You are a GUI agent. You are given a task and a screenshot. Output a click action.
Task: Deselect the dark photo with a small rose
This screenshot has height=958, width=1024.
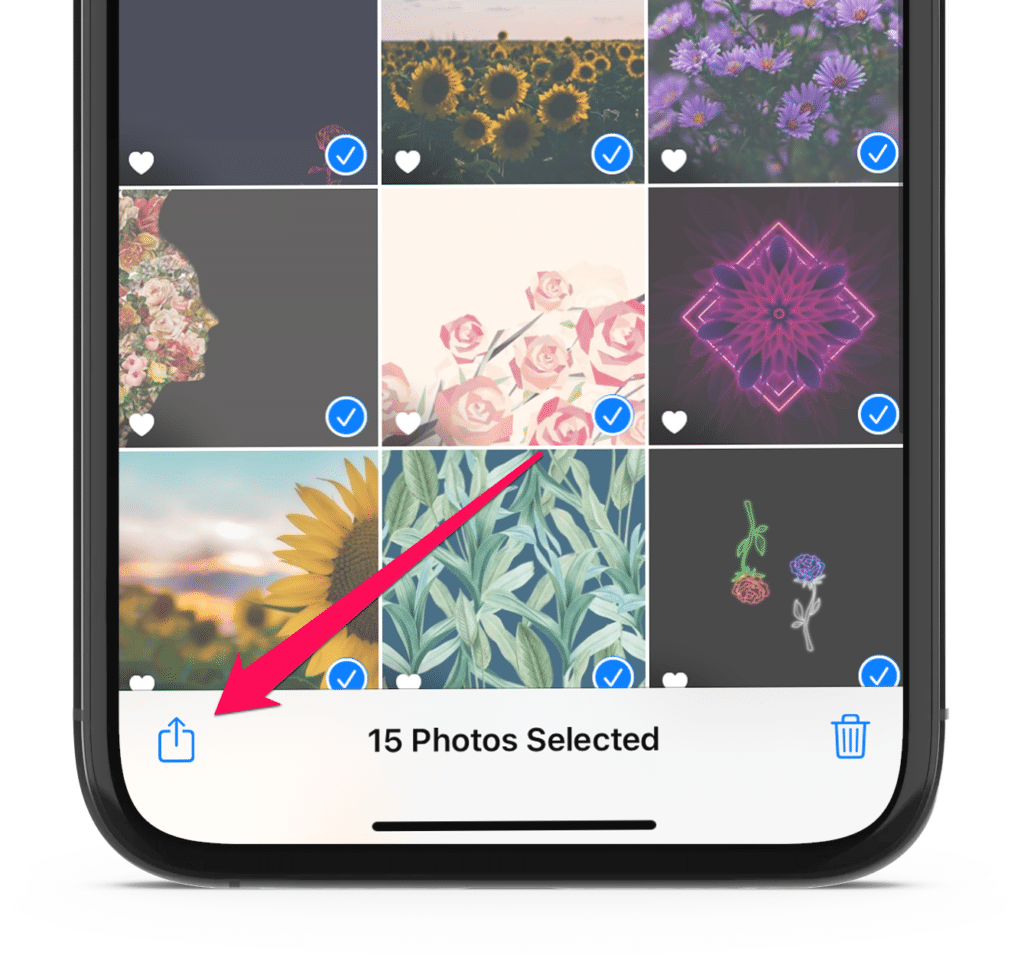[346, 155]
